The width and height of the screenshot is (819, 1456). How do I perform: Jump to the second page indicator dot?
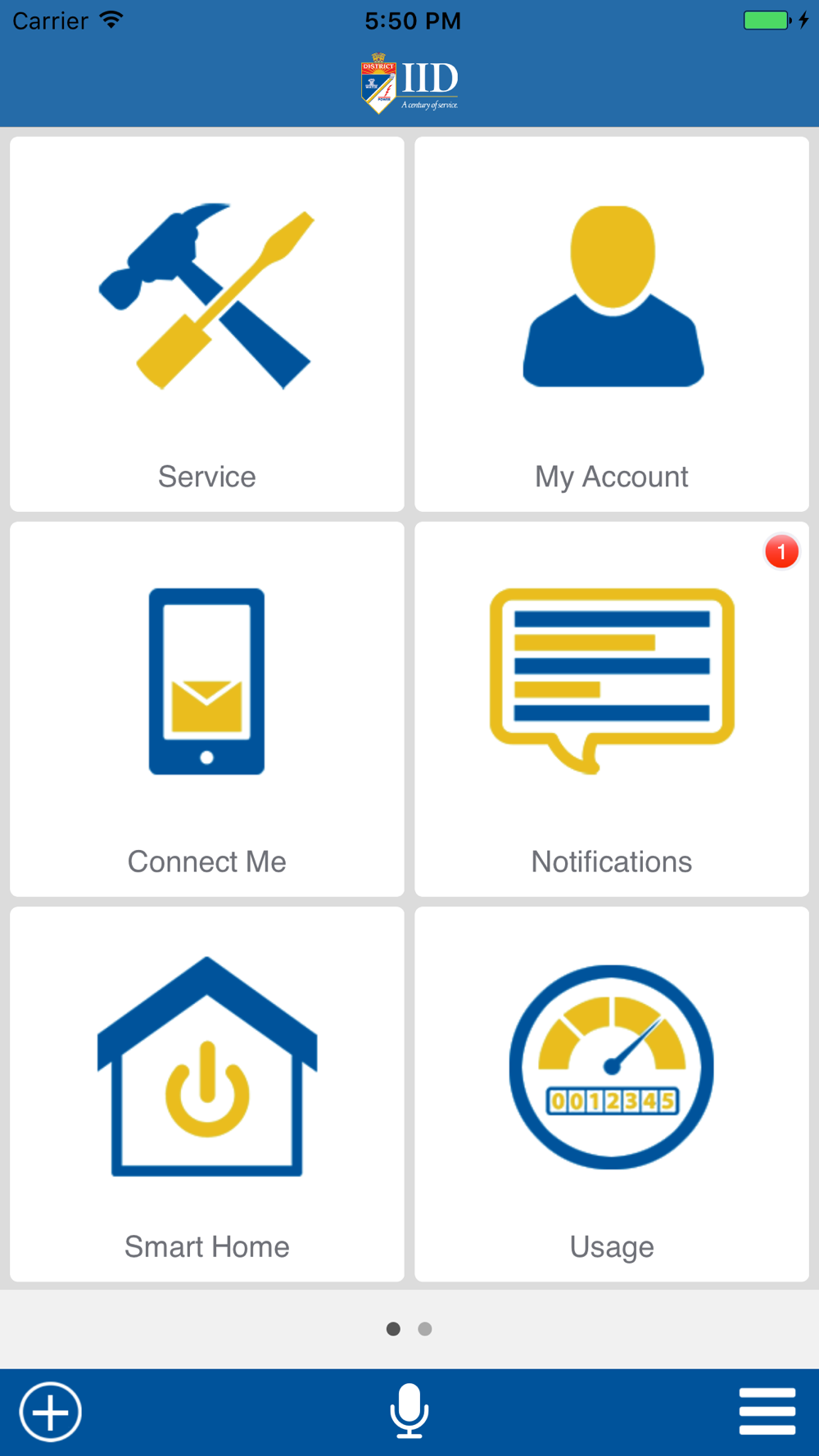[x=425, y=1329]
